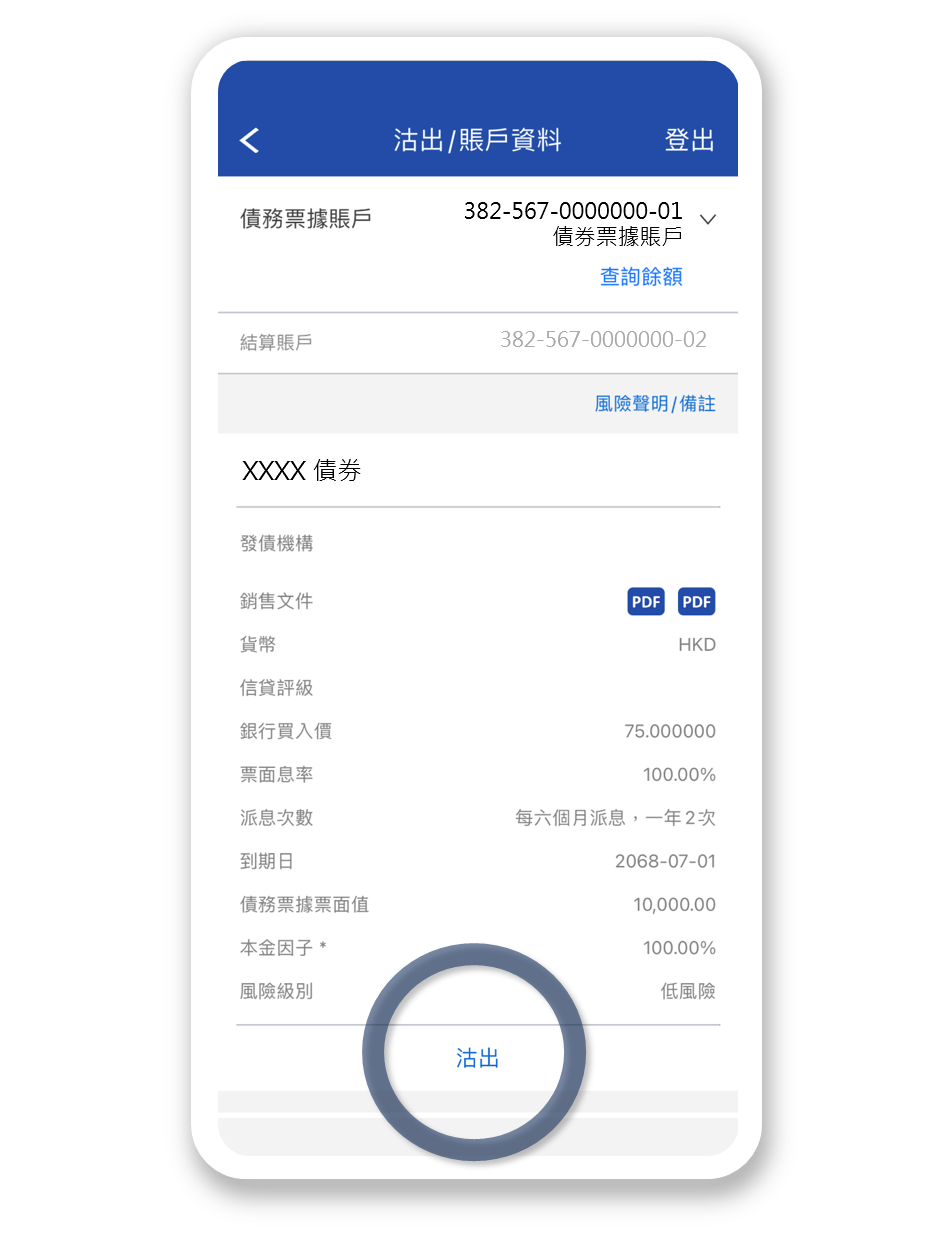Expand the 債務票據賬戶 account dropdown
The image size is (952, 1243).
708,219
